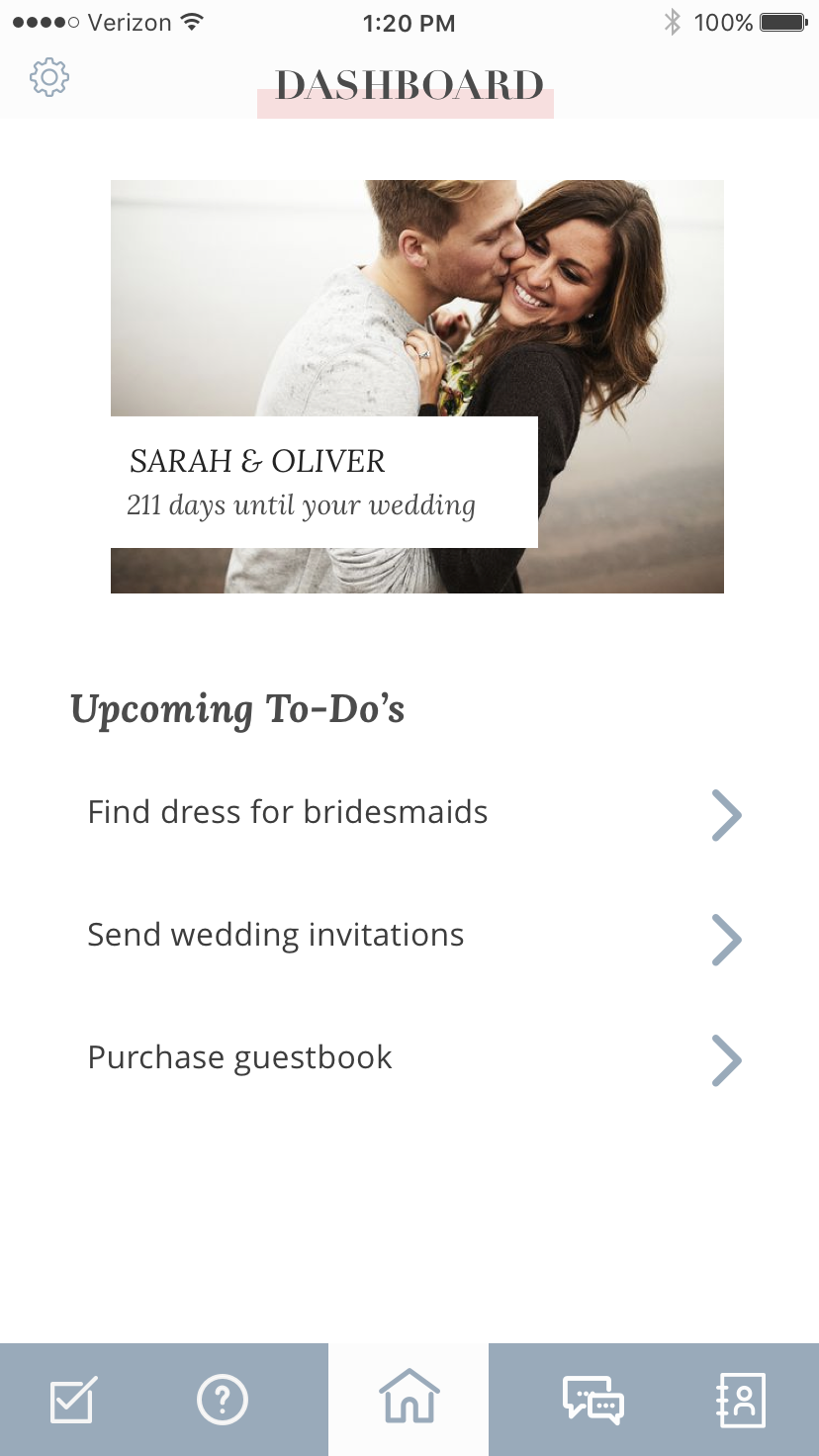Open the Sarah & Oliver wedding card
Image resolution: width=819 pixels, height=1456 pixels.
417,387
